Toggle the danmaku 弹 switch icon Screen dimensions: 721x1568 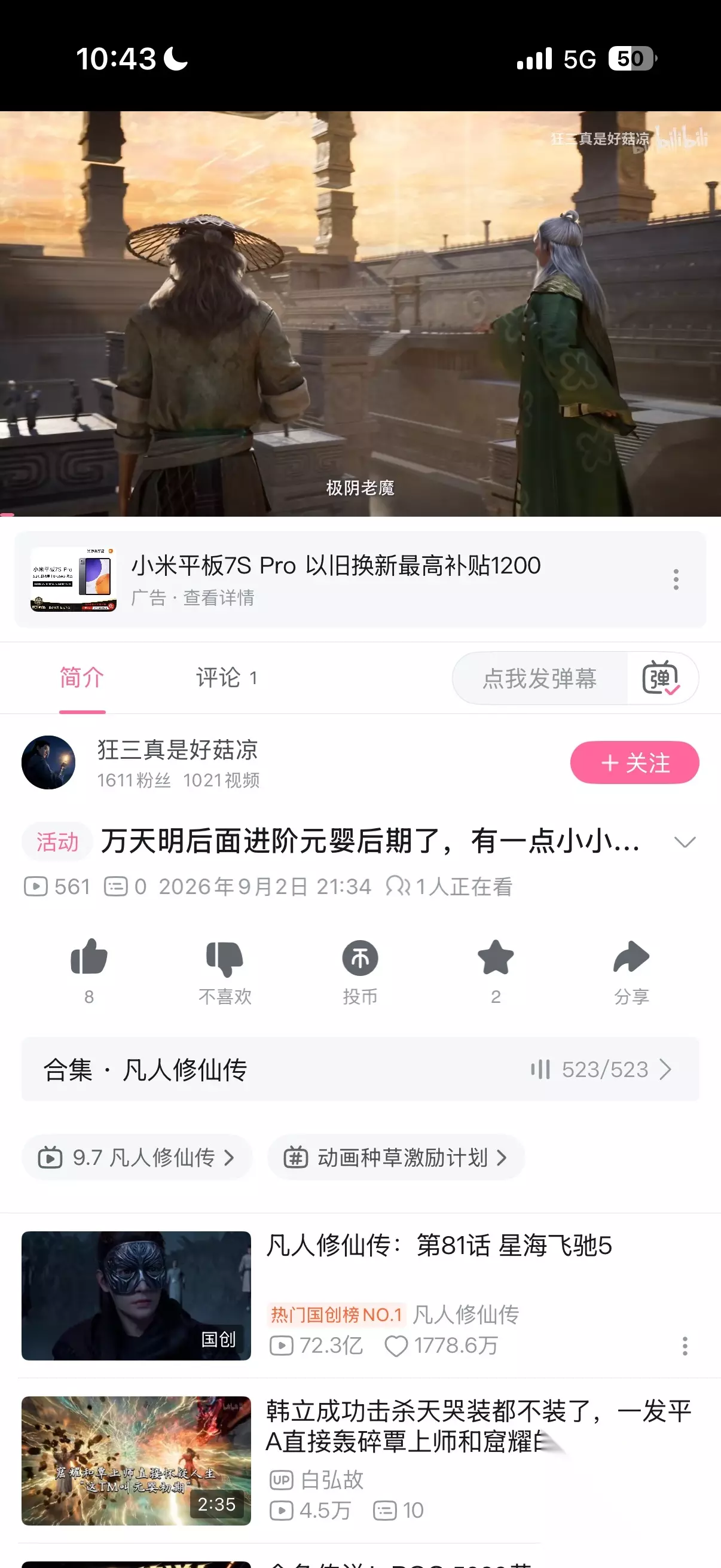661,678
